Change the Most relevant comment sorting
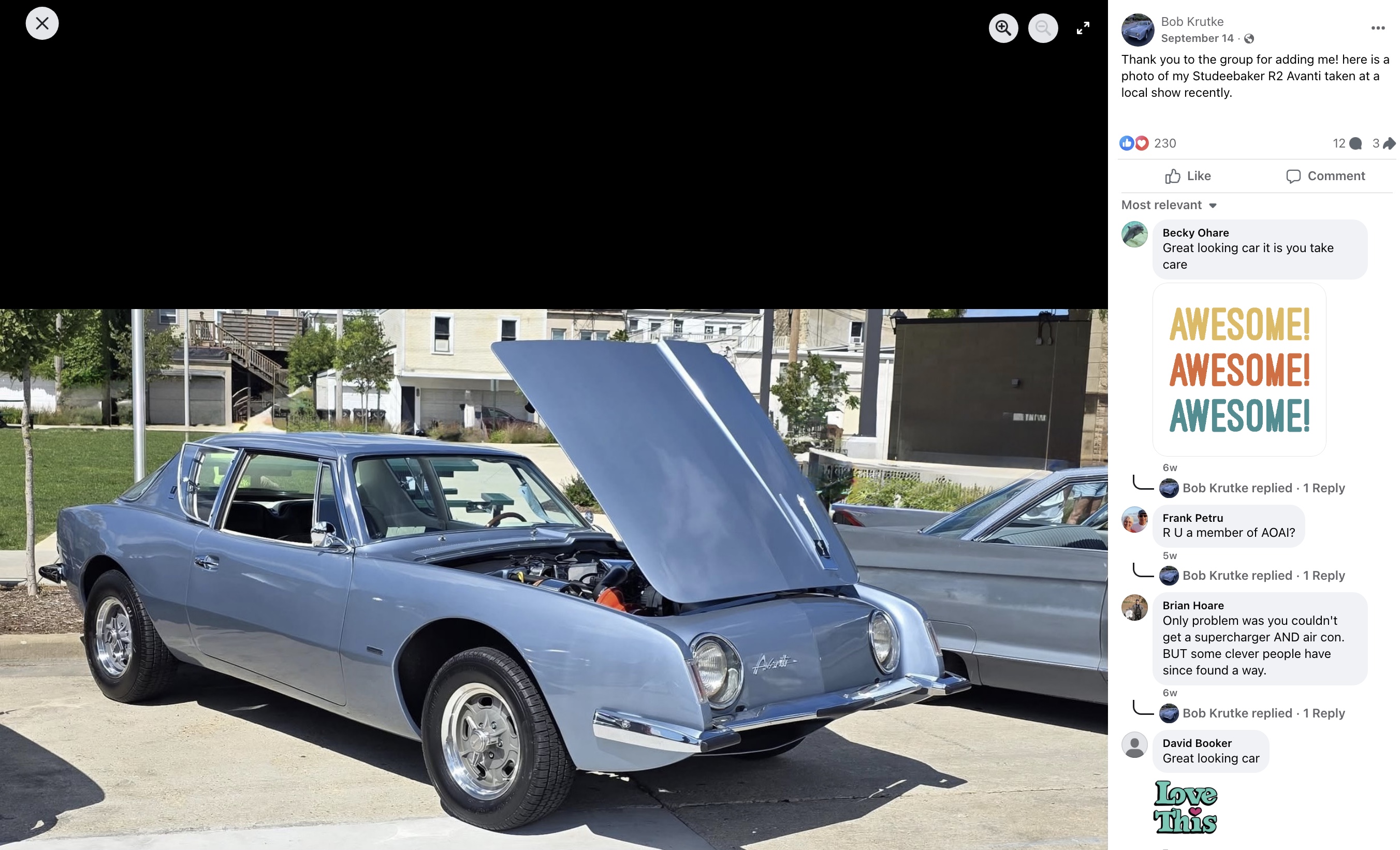Viewport: 1400px width, 850px height. click(x=1168, y=205)
